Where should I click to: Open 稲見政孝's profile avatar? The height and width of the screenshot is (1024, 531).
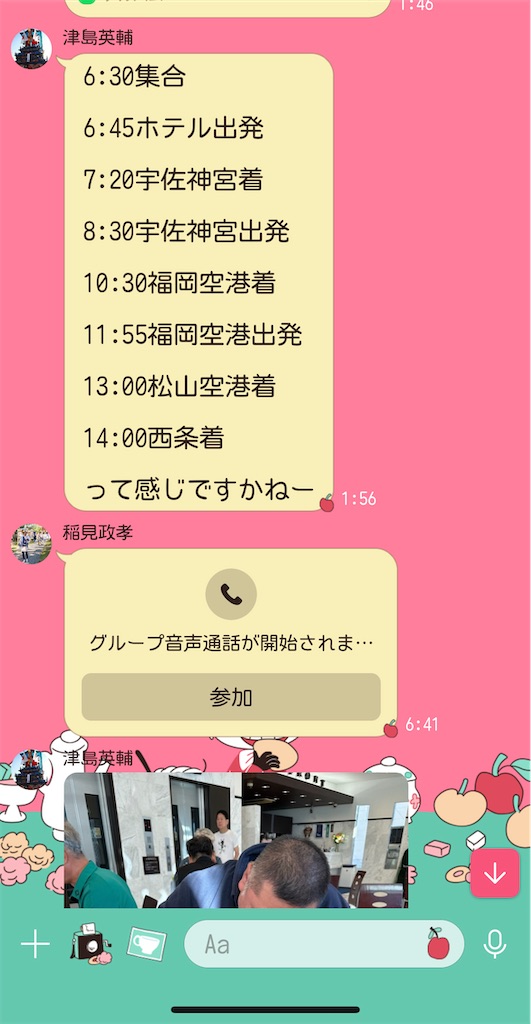click(31, 544)
